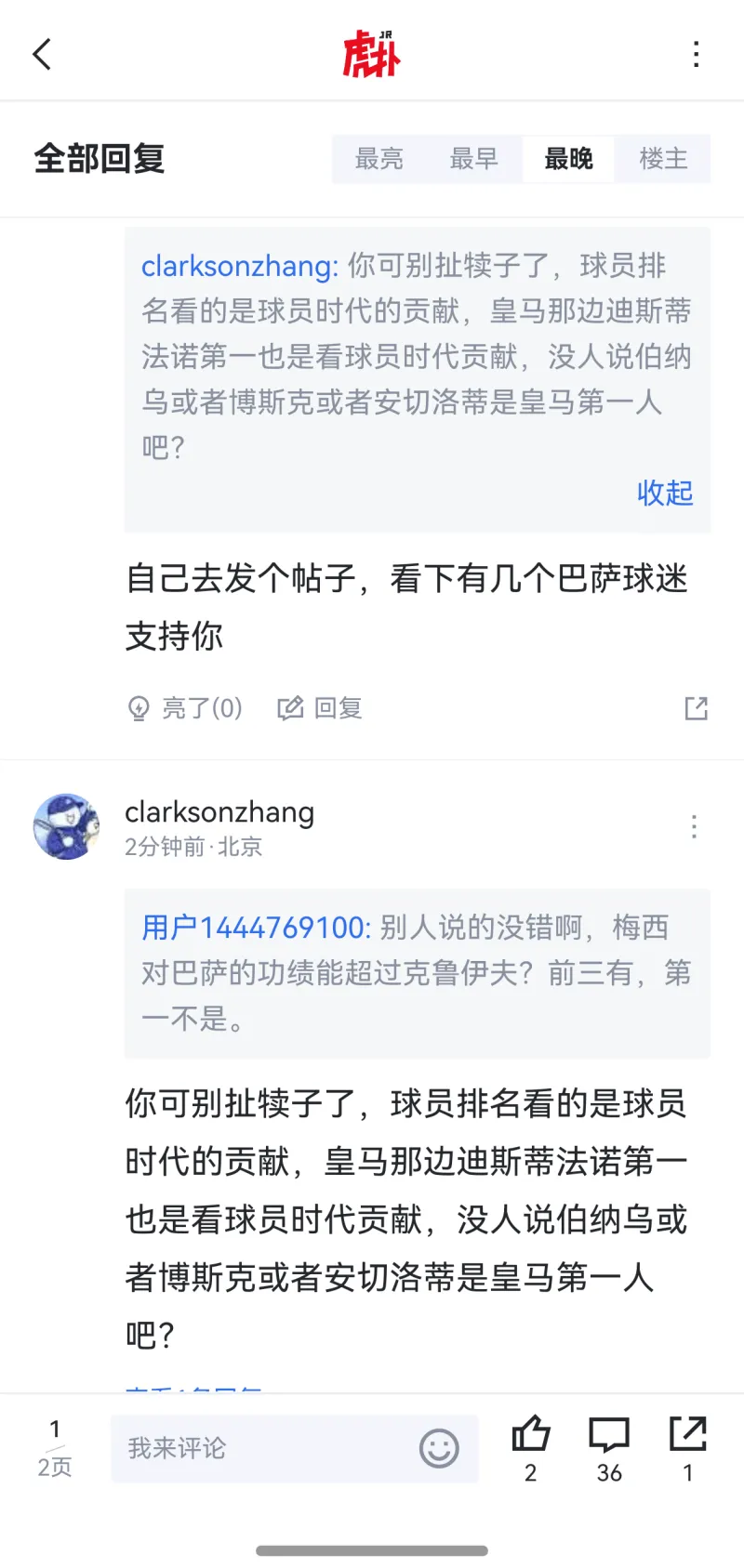The width and height of the screenshot is (744, 1568).
Task: Open the 36 comments icon
Action: pyautogui.click(x=609, y=1436)
